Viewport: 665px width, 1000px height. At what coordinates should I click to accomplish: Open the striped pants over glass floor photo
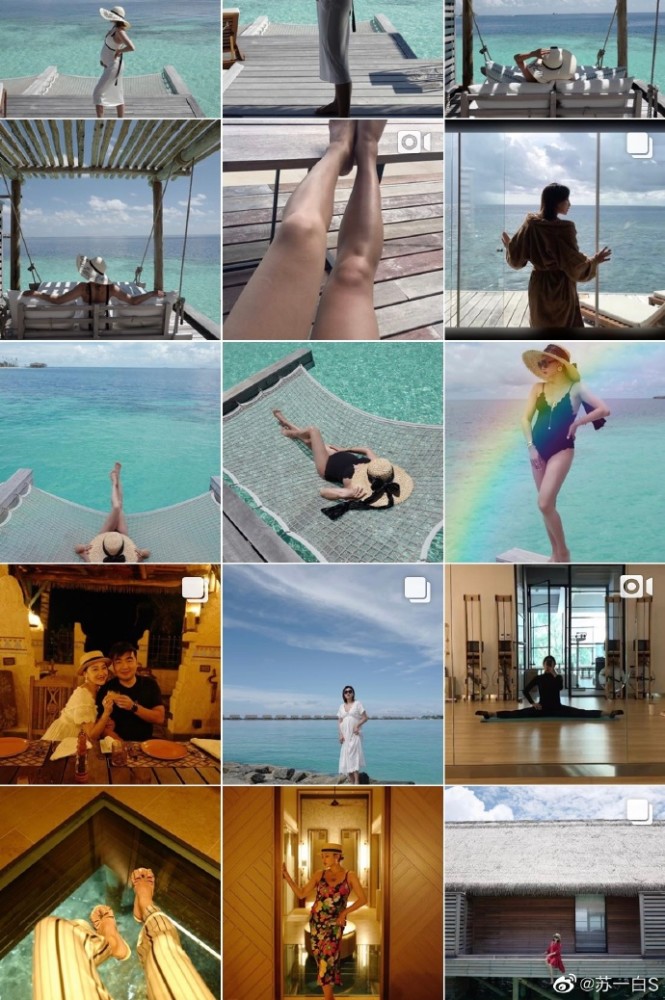click(110, 893)
